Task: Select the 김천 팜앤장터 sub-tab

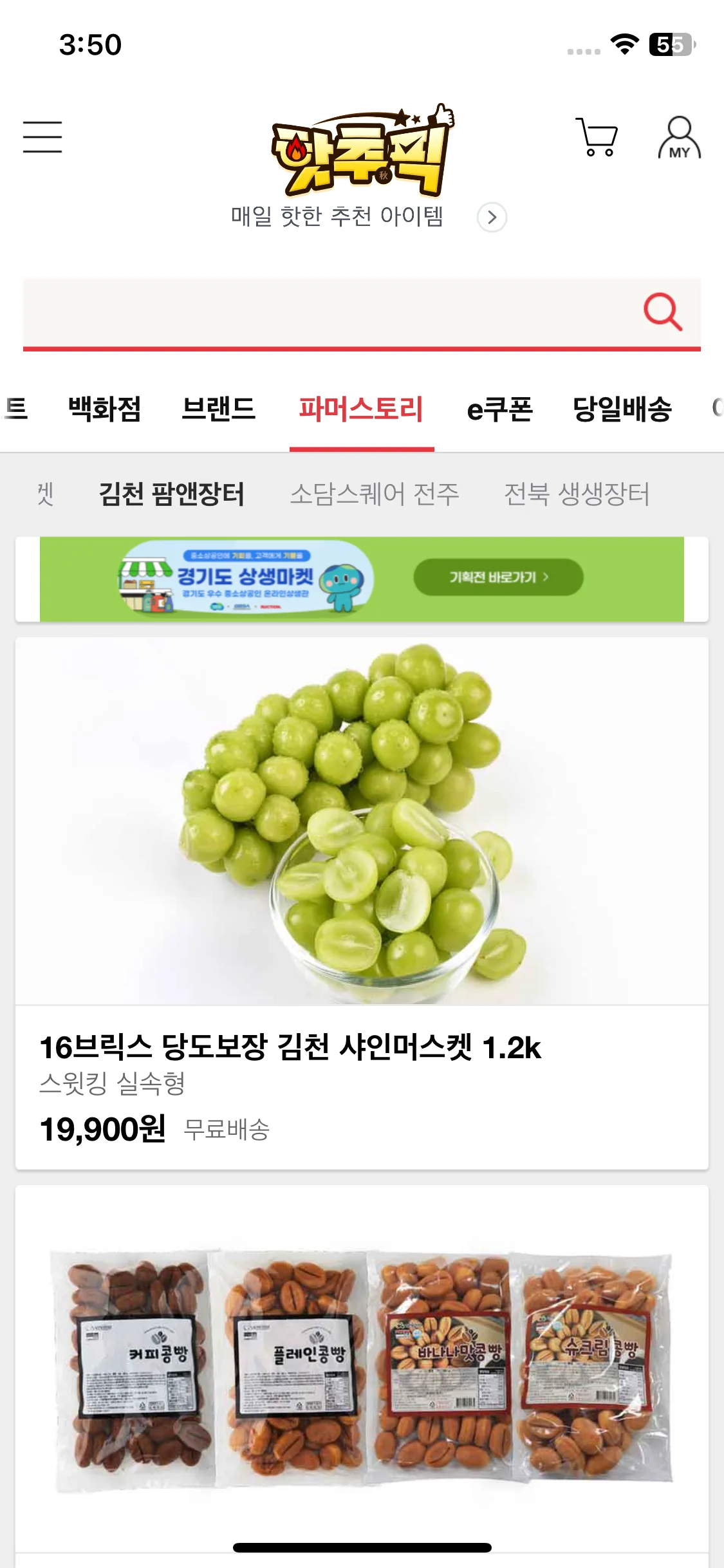Action: [172, 494]
